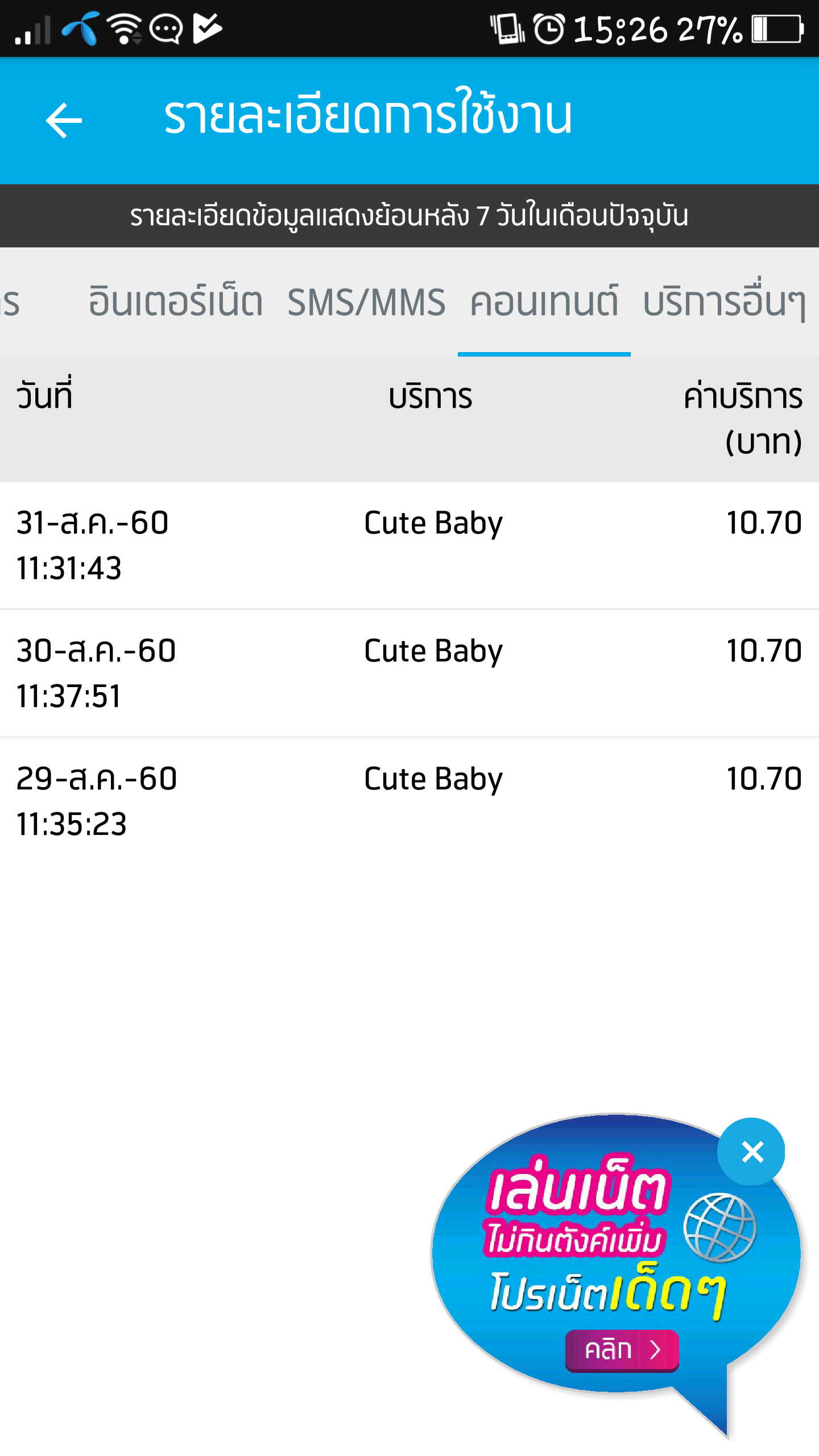
Task: Dismiss the floating internet promo bubble
Action: coord(751,1152)
